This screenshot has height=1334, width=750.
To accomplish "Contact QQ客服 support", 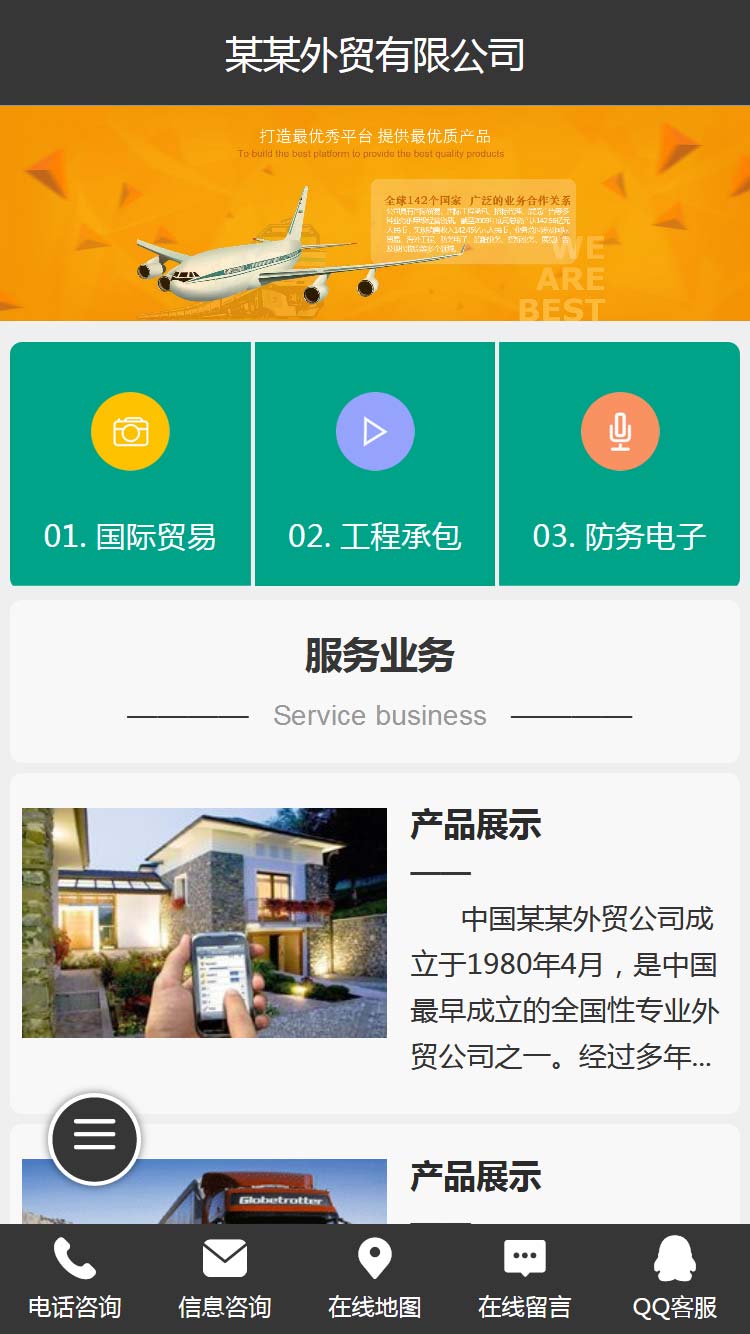I will coord(675,1278).
